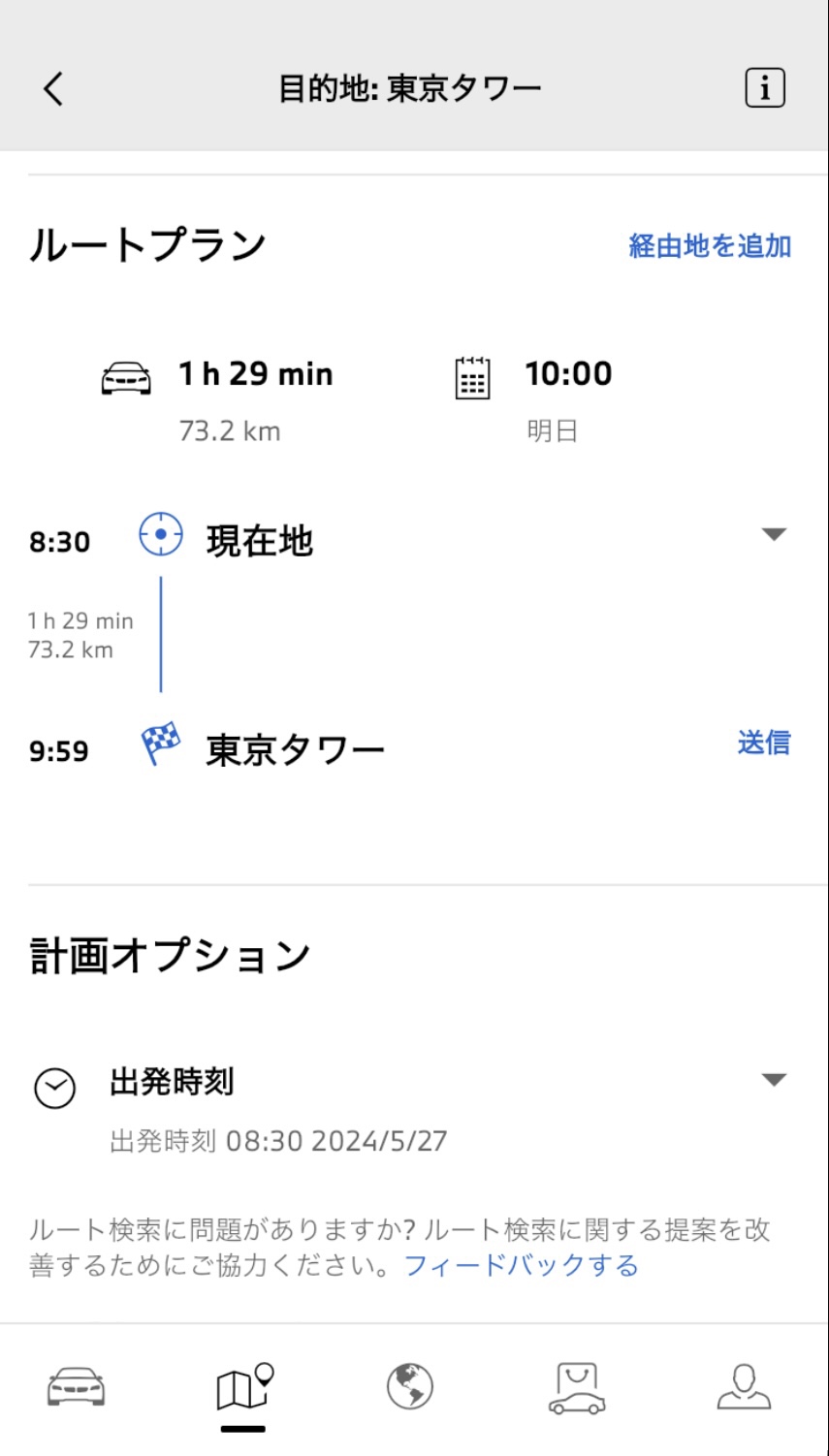Go back with the top-left arrow
Image resolution: width=829 pixels, height=1456 pixels.
point(53,89)
